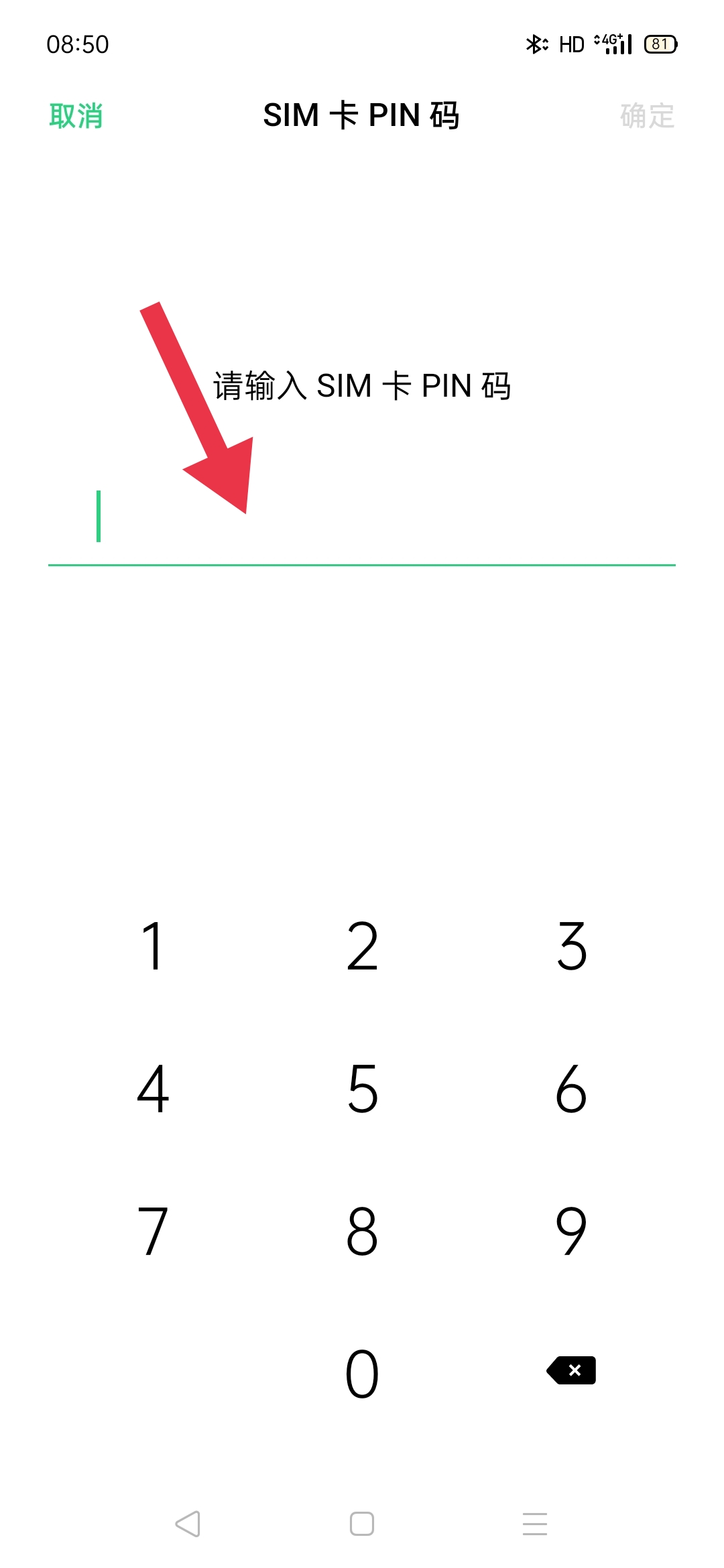This screenshot has width=724, height=1568.
Task: Enter digit 4 on the keypad
Action: tap(153, 1089)
